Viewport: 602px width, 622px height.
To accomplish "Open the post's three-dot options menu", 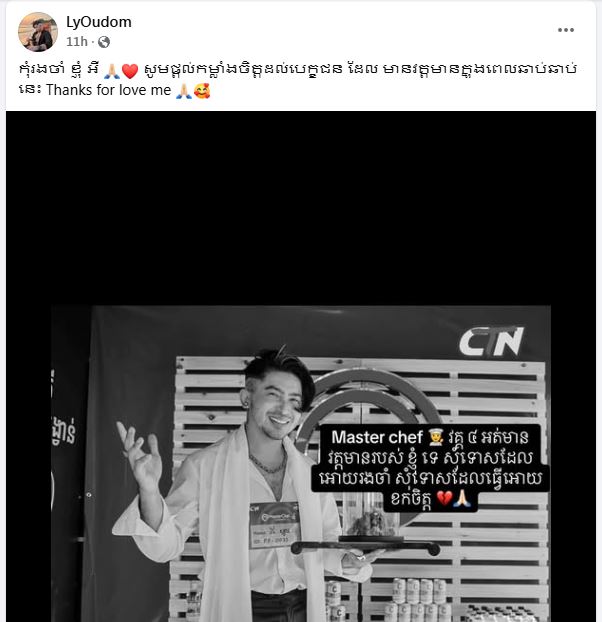I will 566,31.
